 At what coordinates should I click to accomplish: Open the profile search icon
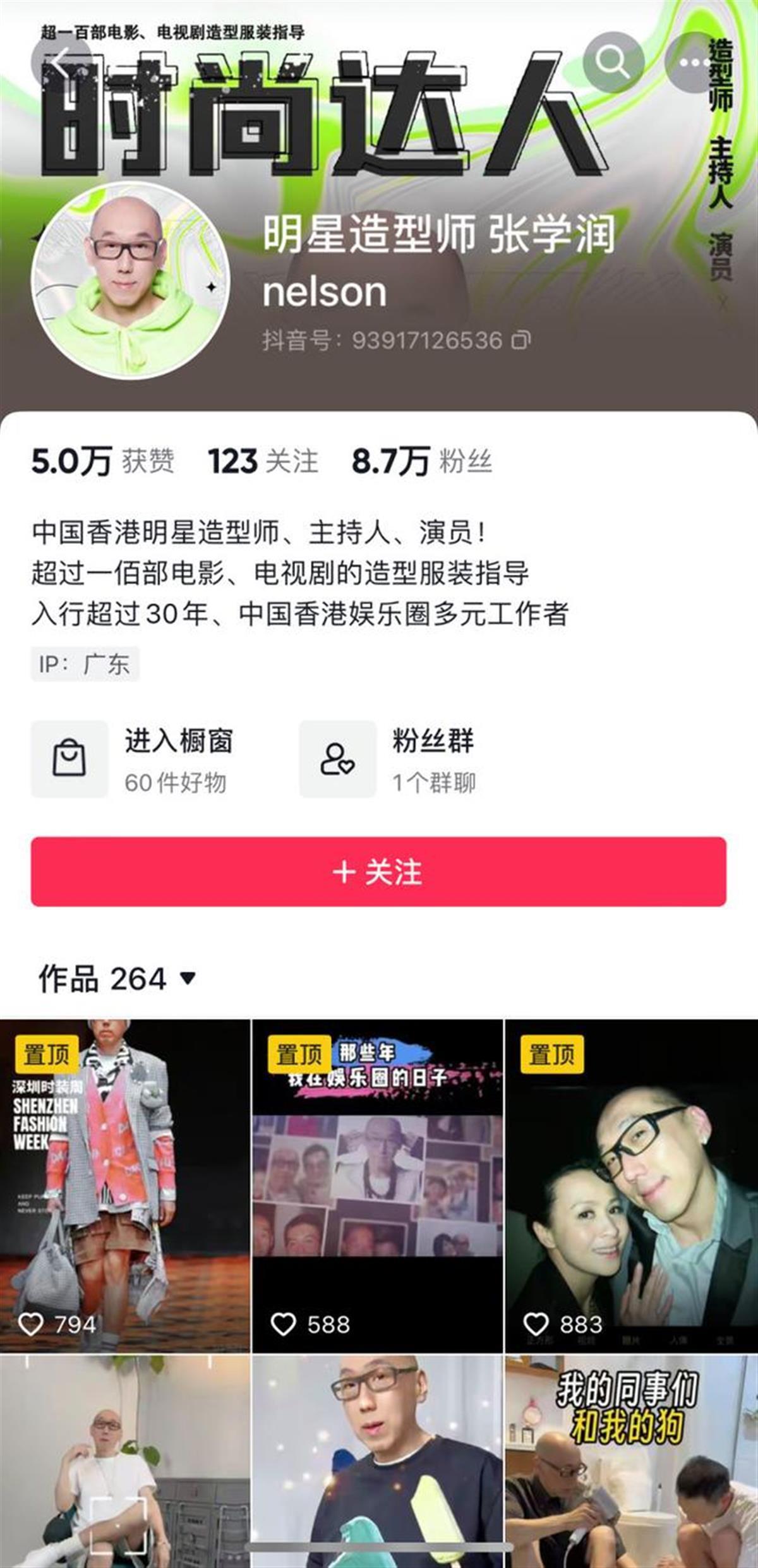613,63
